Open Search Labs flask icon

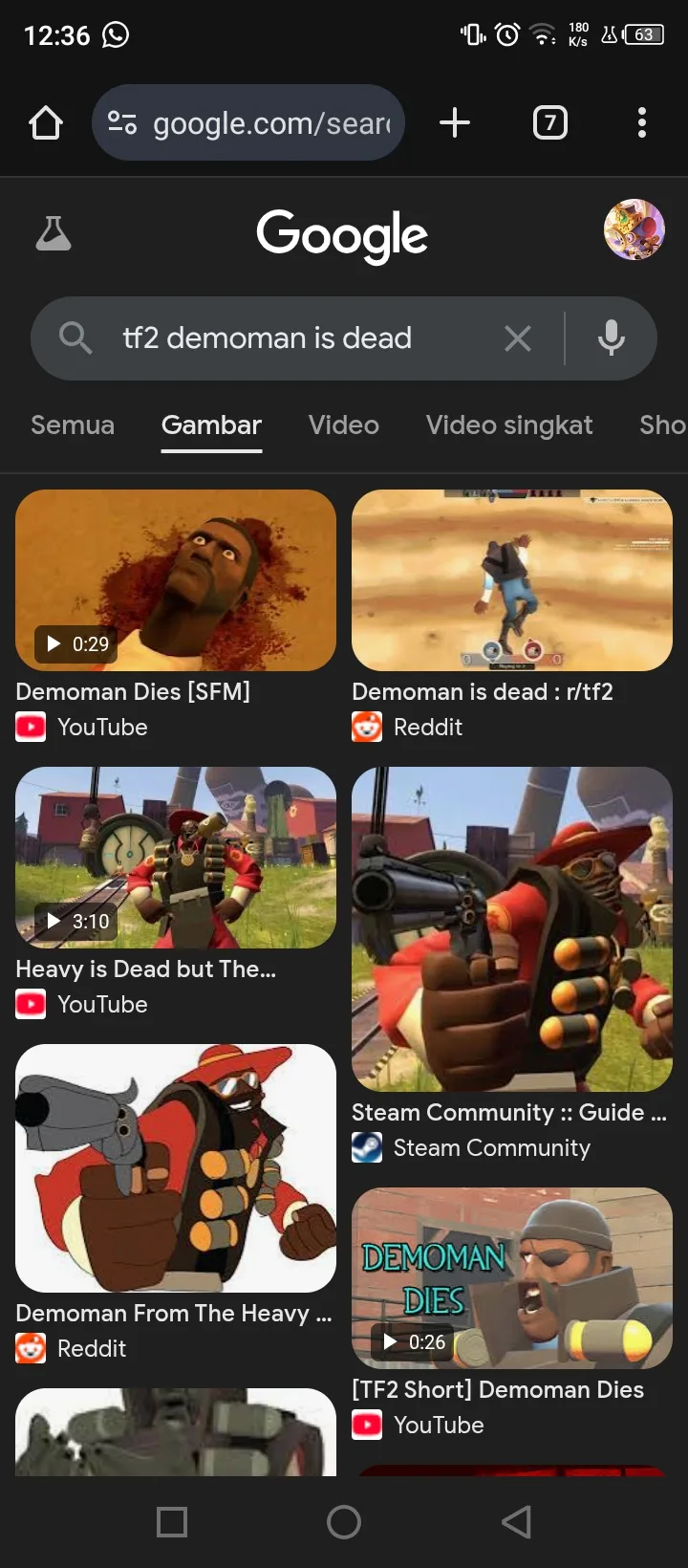point(54,233)
